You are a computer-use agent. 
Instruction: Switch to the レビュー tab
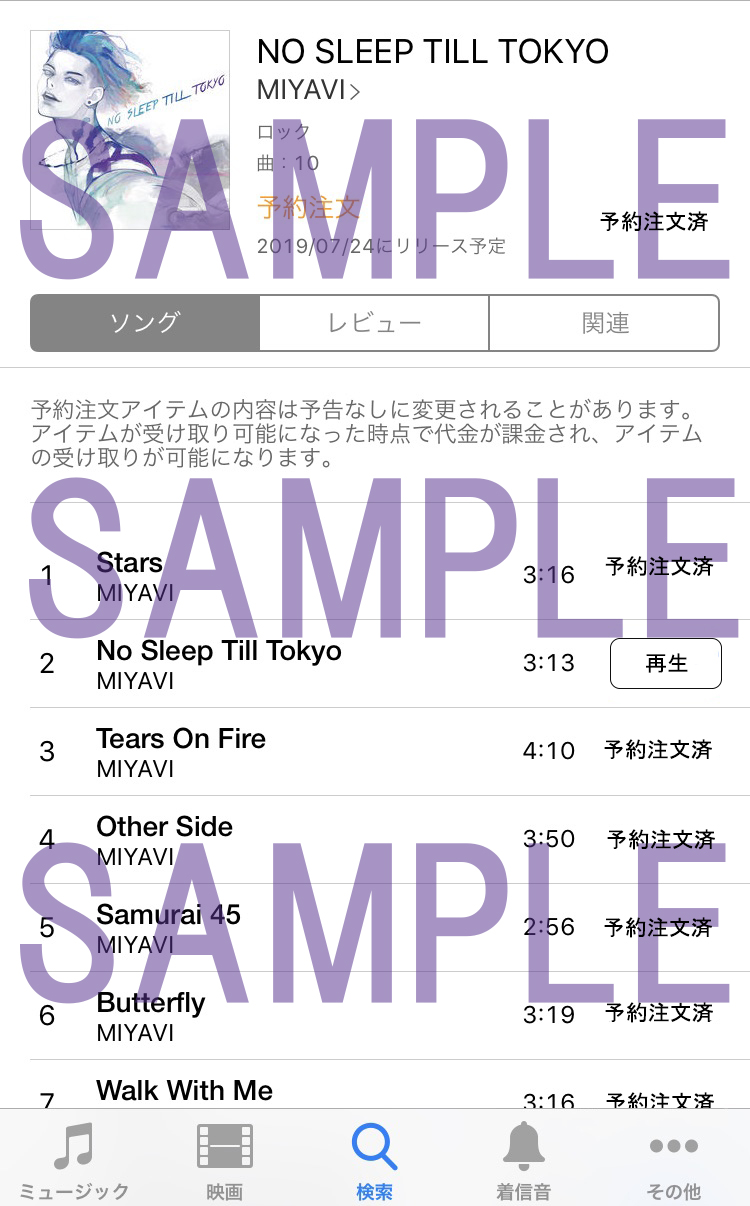374,323
